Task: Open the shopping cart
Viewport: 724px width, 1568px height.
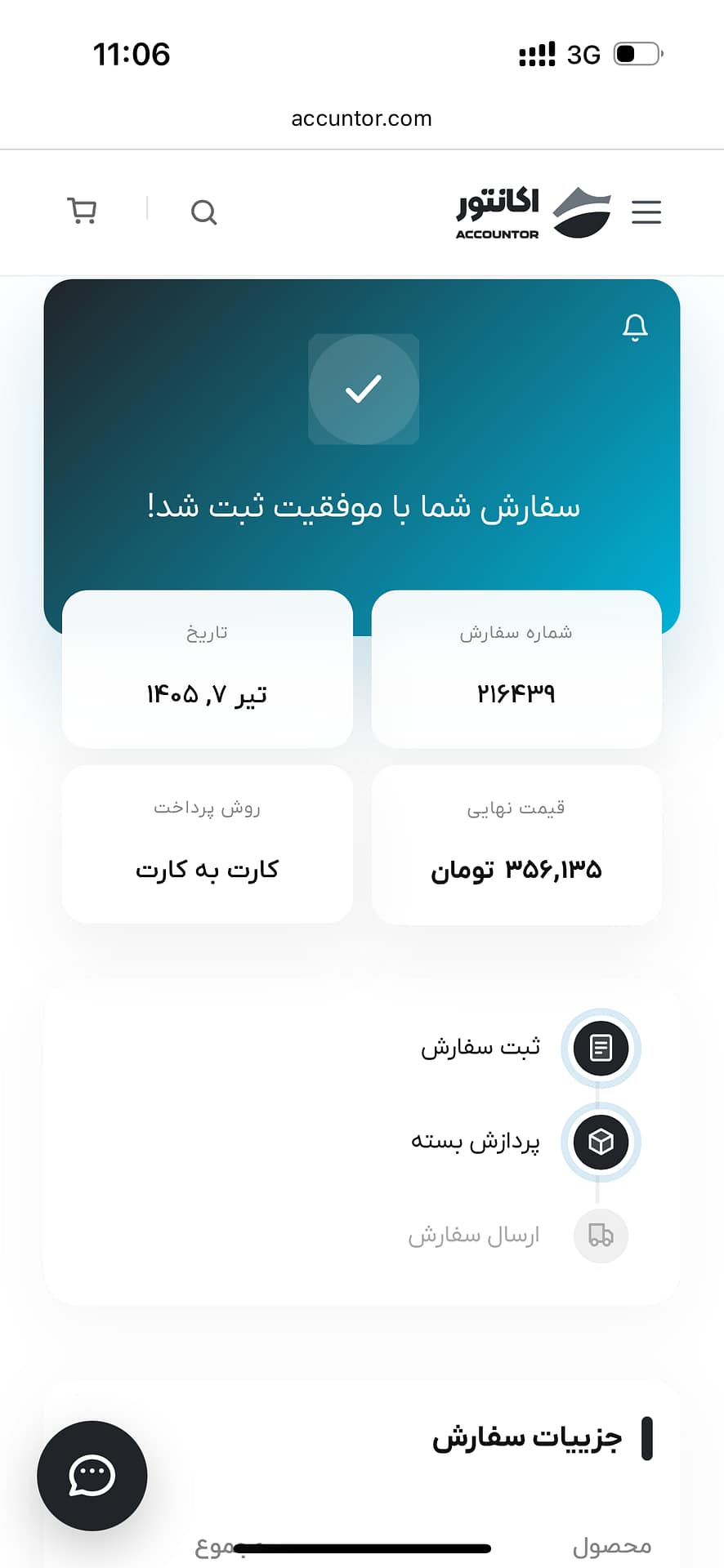Action: 82,211
